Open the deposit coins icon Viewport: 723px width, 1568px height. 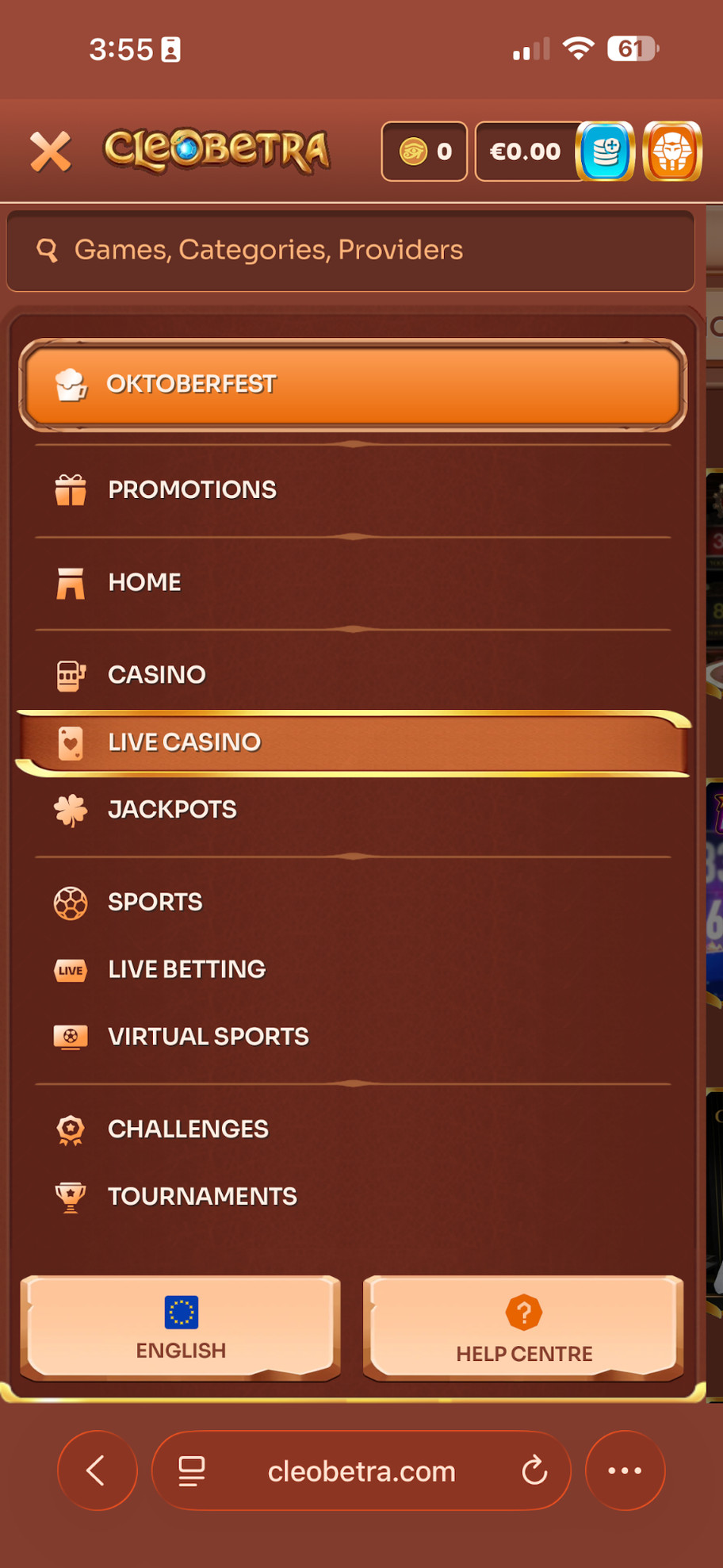point(605,151)
